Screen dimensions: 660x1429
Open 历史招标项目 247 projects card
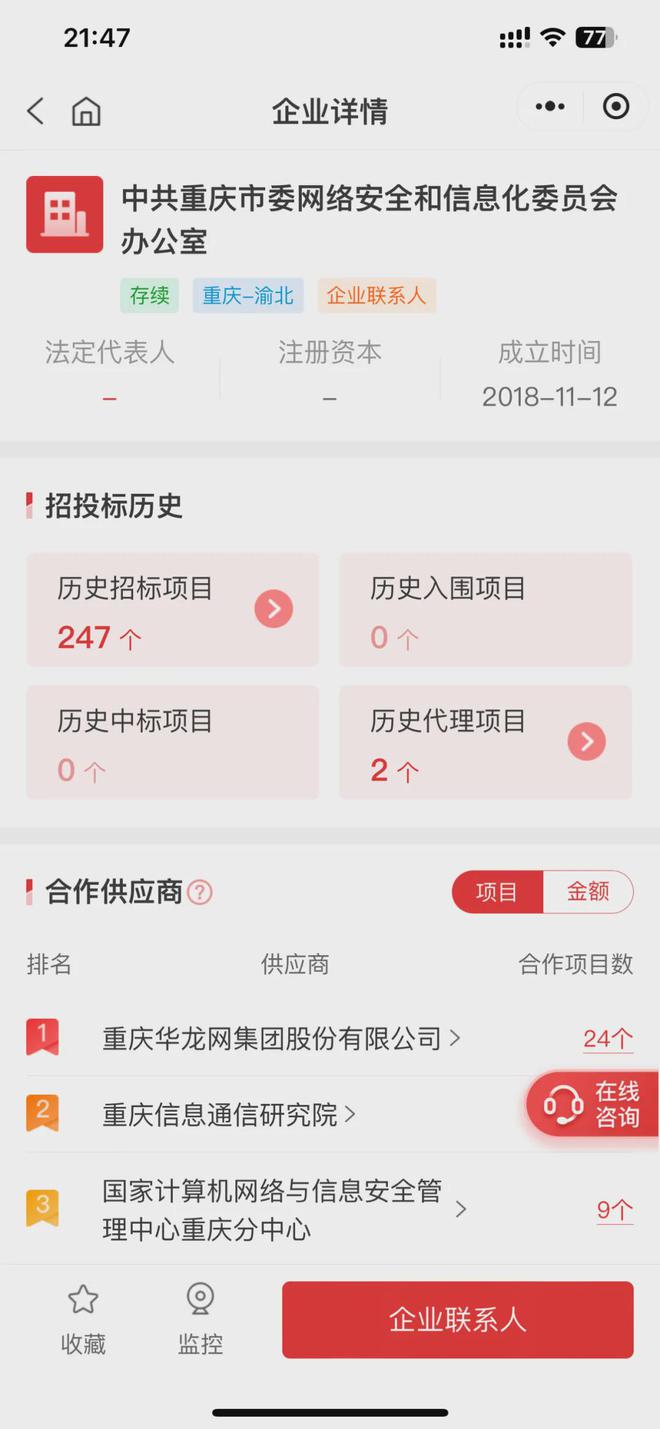coord(172,609)
